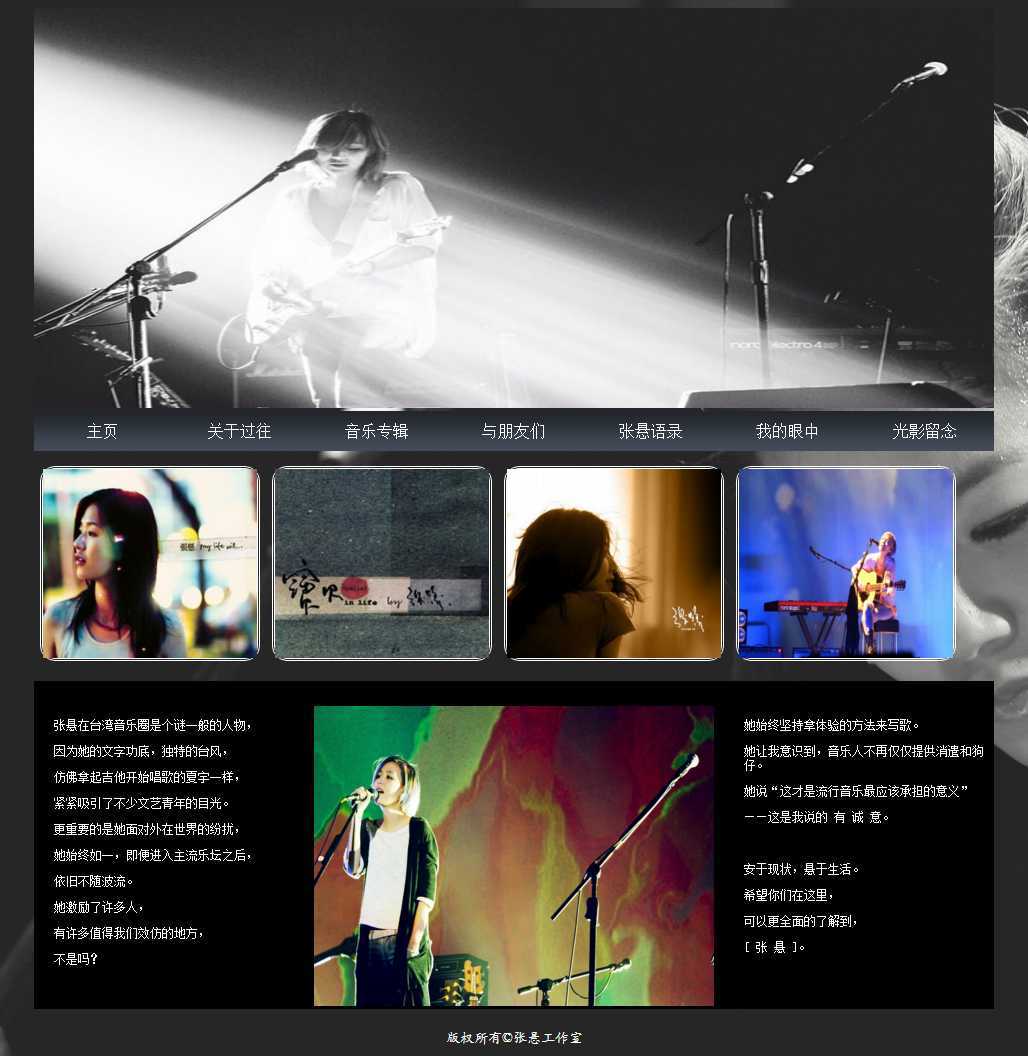This screenshot has height=1056, width=1028.
Task: View the 光影留念 gallery page
Action: coord(924,431)
